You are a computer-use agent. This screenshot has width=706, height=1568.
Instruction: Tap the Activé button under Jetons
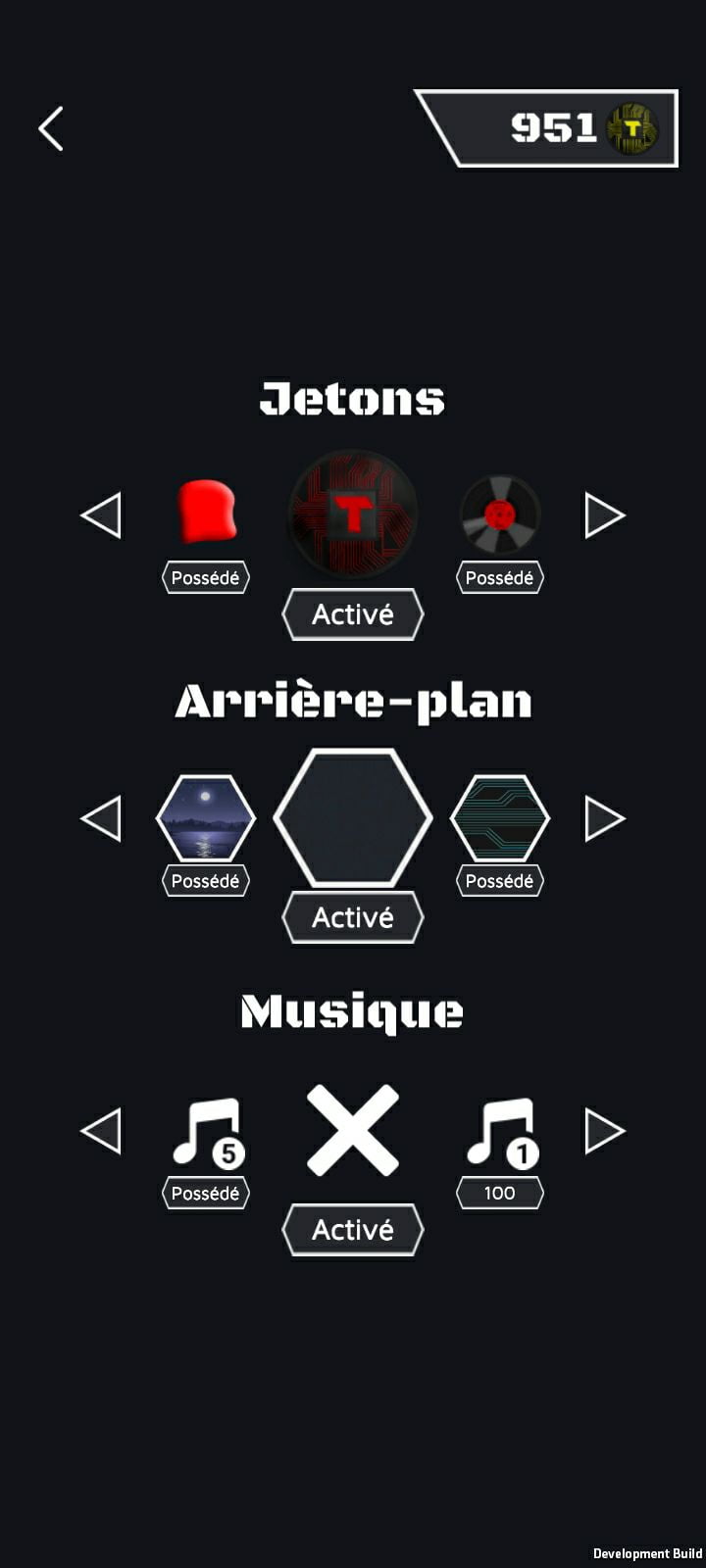(x=353, y=614)
